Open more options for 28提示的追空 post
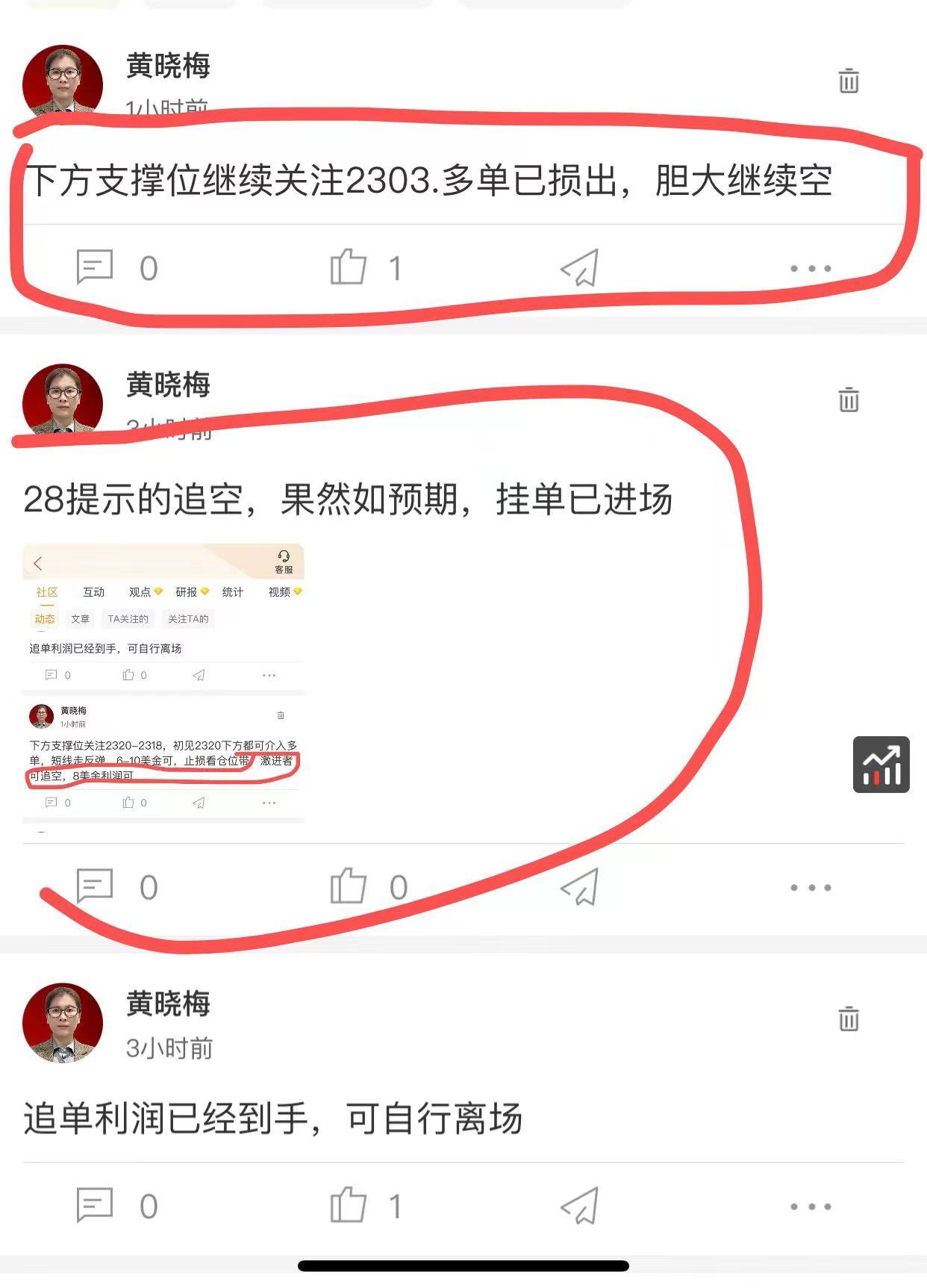This screenshot has width=927, height=1288. click(811, 887)
